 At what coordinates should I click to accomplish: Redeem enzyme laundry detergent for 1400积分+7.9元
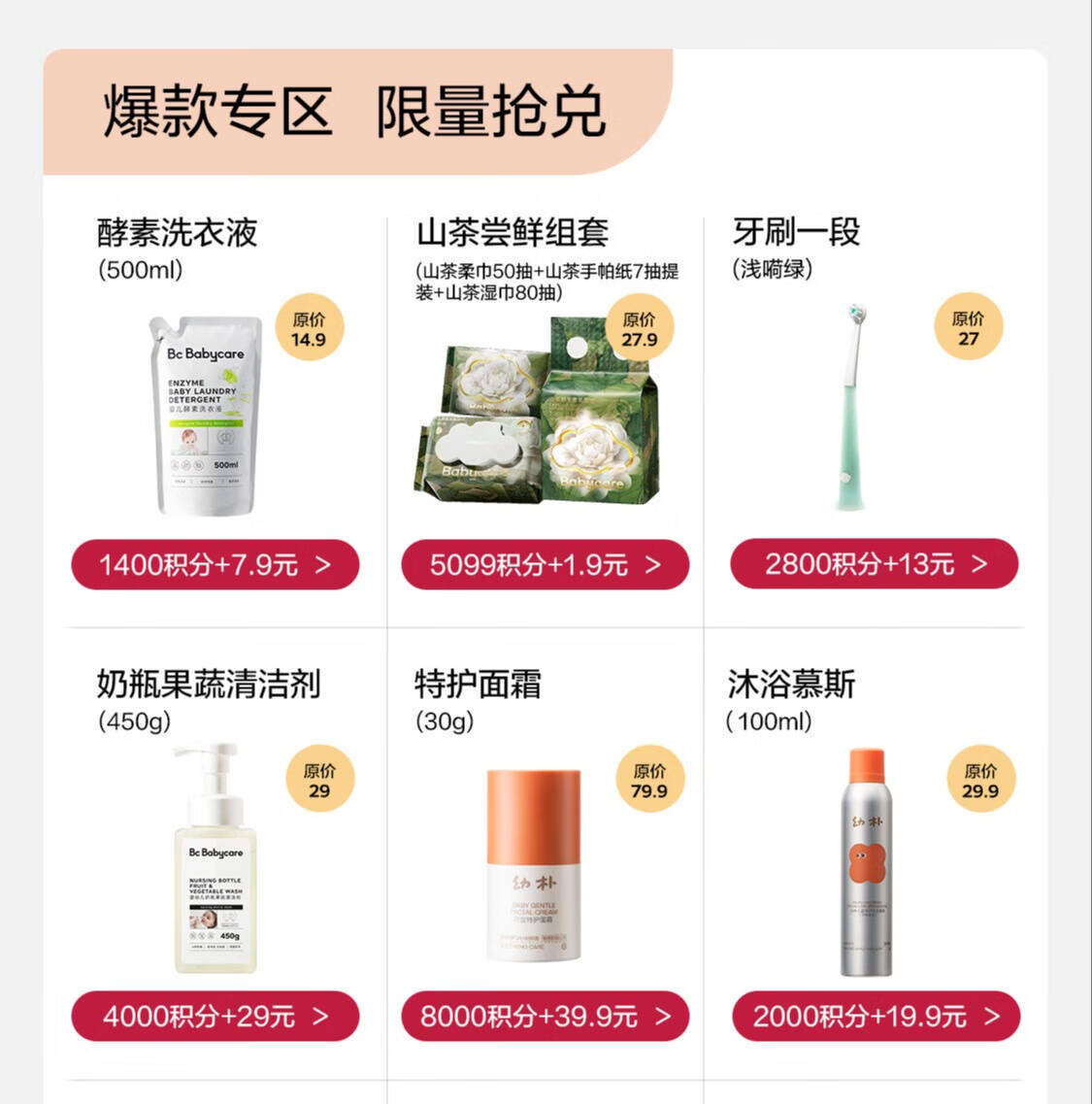click(x=215, y=564)
